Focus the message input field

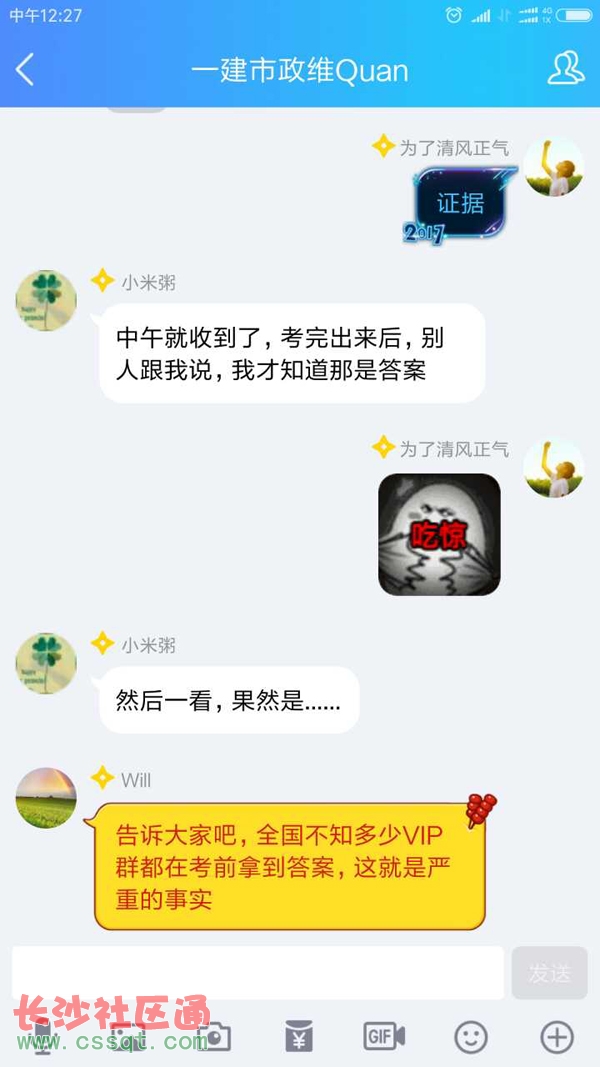(x=258, y=972)
